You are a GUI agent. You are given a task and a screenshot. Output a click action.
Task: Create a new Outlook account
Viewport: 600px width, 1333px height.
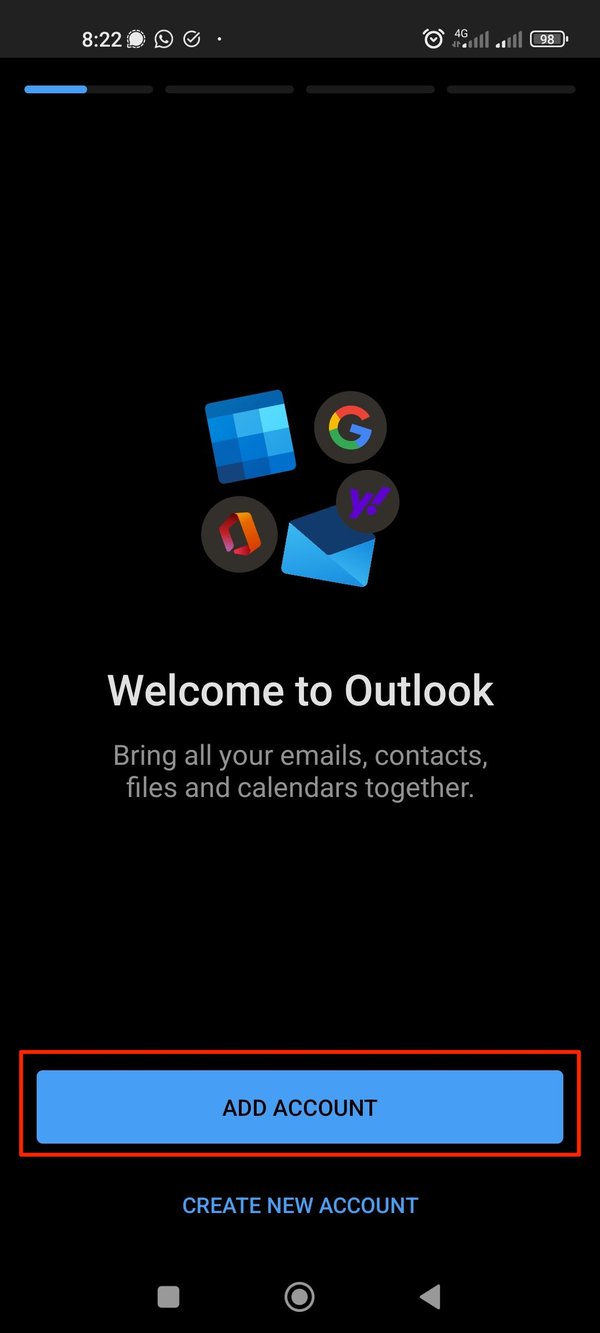pyautogui.click(x=300, y=1205)
